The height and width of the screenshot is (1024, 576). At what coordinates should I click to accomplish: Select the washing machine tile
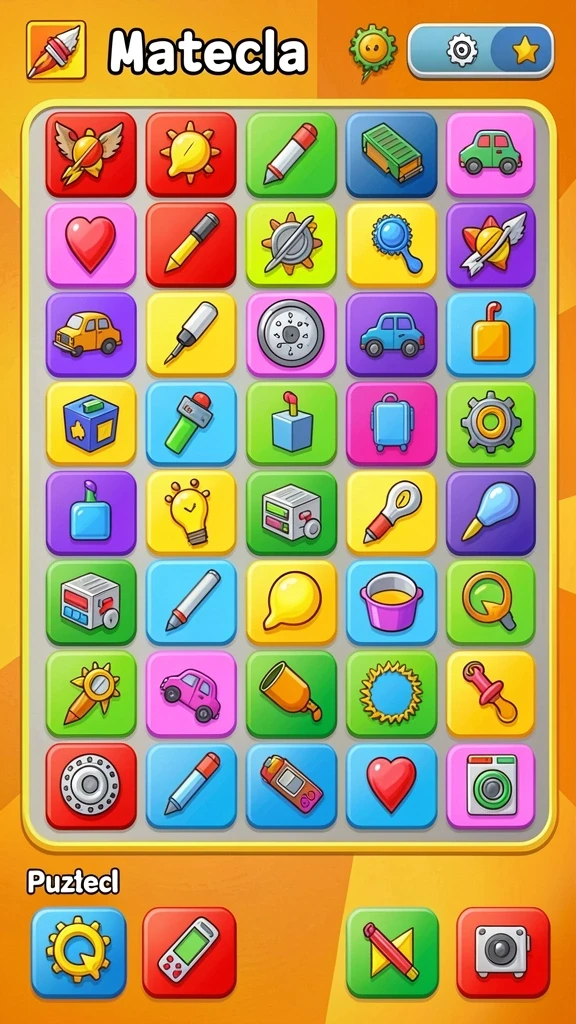[x=491, y=786]
